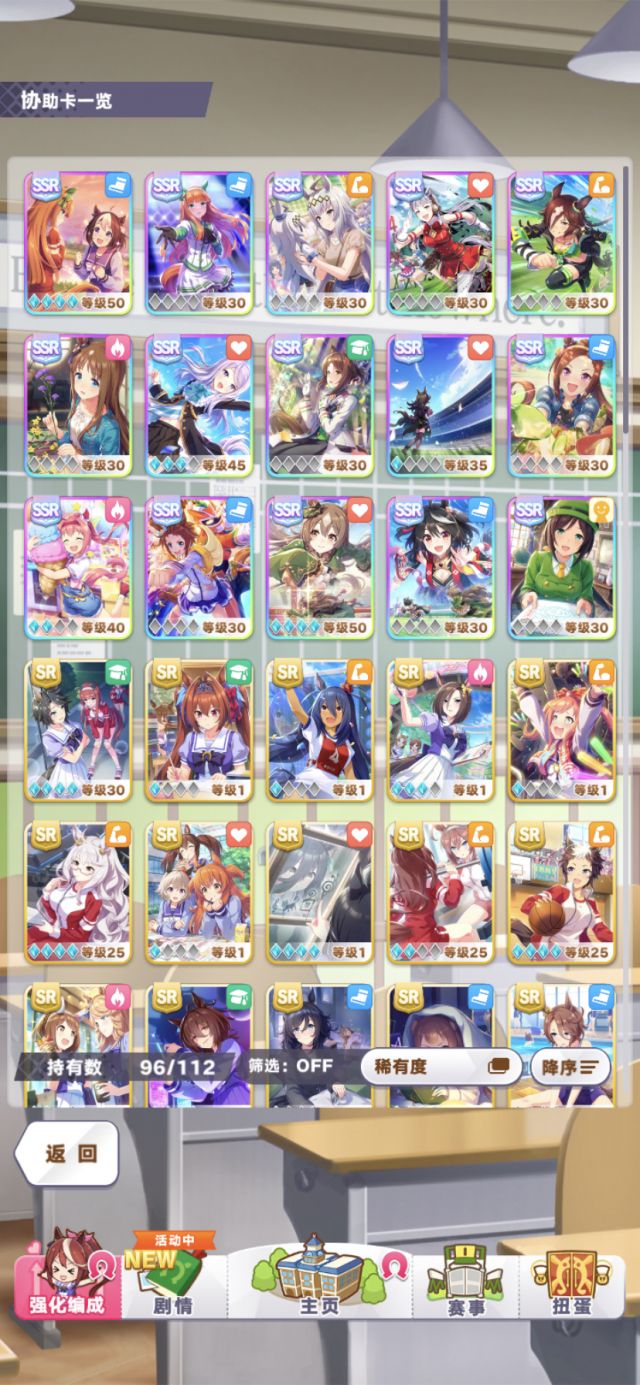This screenshot has height=1385, width=640.
Task: View the SSR ice cream card at level 40
Action: coord(77,568)
